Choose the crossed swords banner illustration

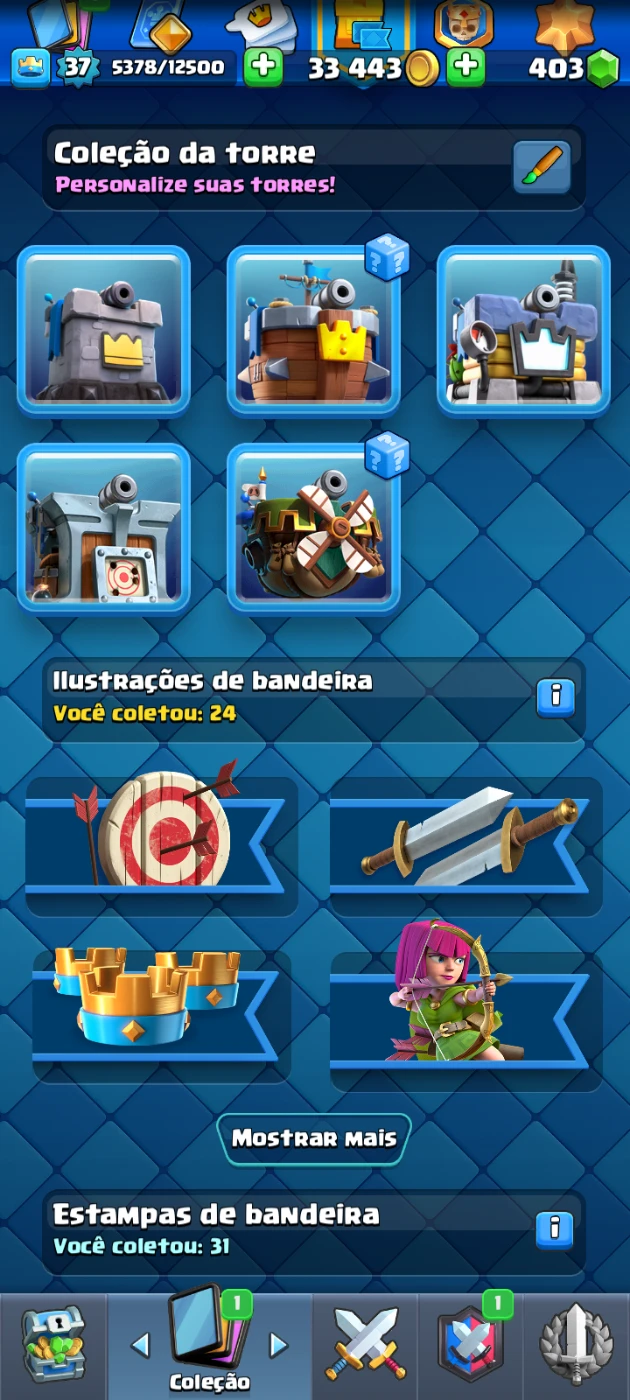click(x=466, y=845)
